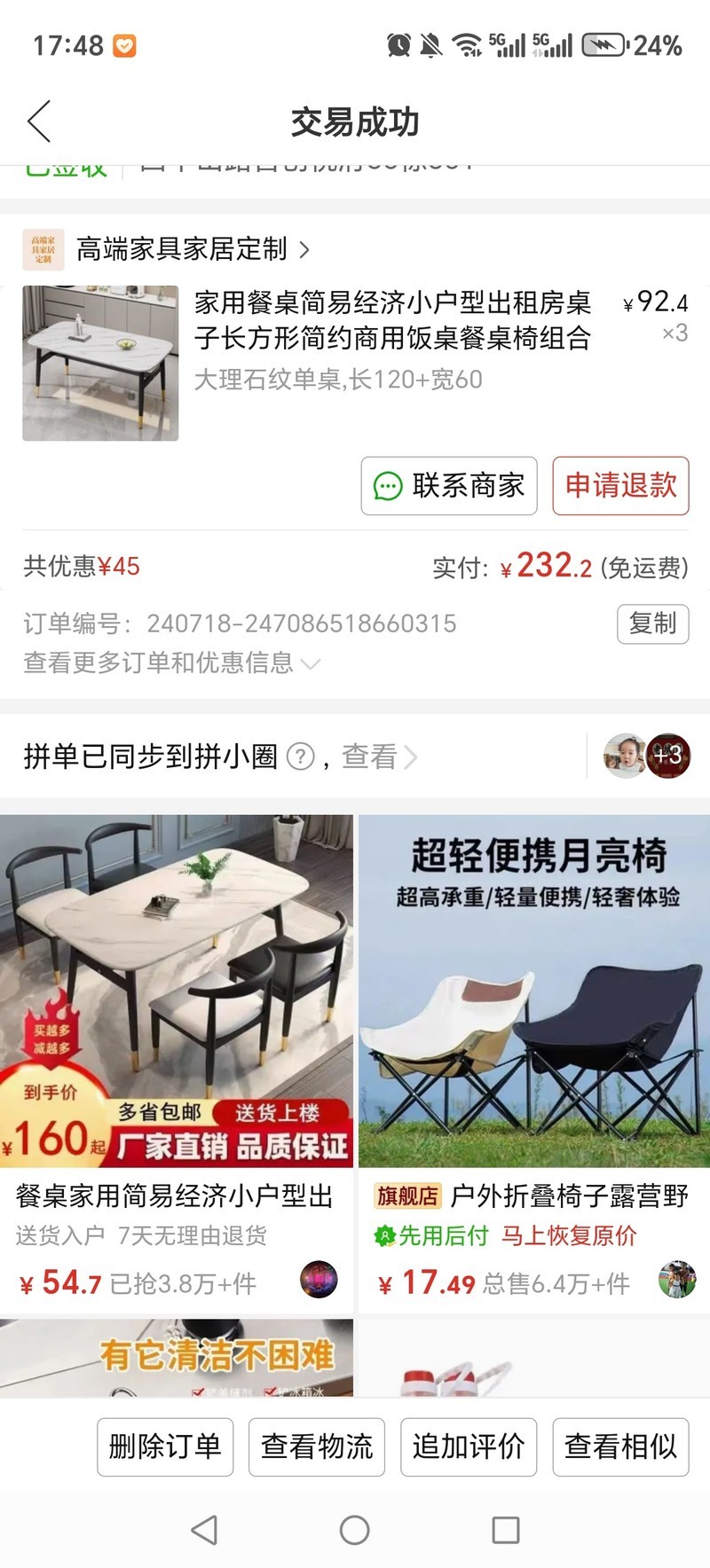The width and height of the screenshot is (710, 1568).
Task: Tap 联系商家 to contact the seller
Action: tap(449, 486)
